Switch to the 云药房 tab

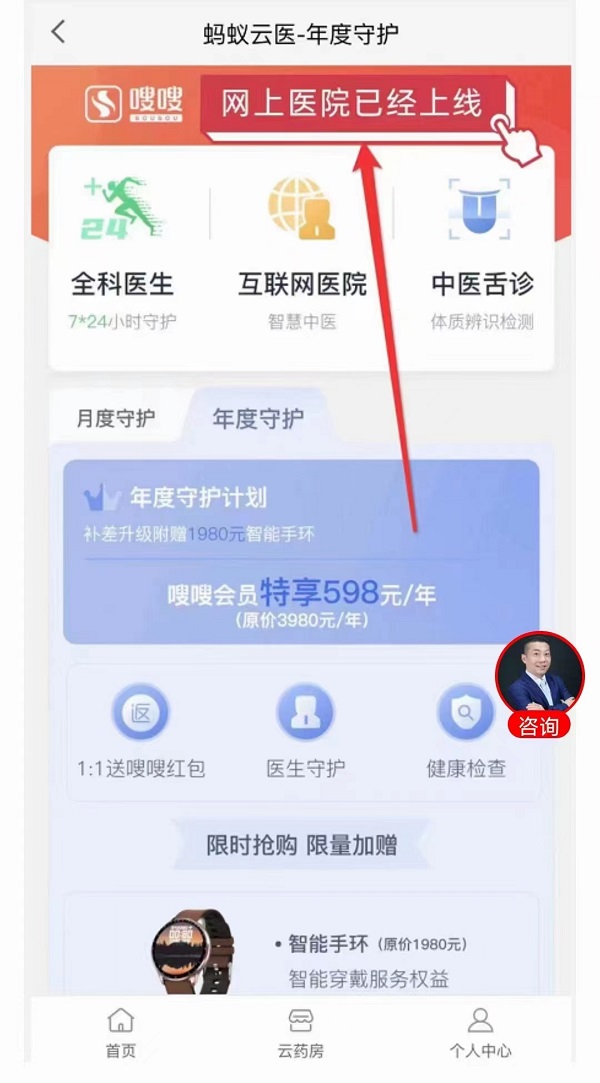click(300, 1033)
